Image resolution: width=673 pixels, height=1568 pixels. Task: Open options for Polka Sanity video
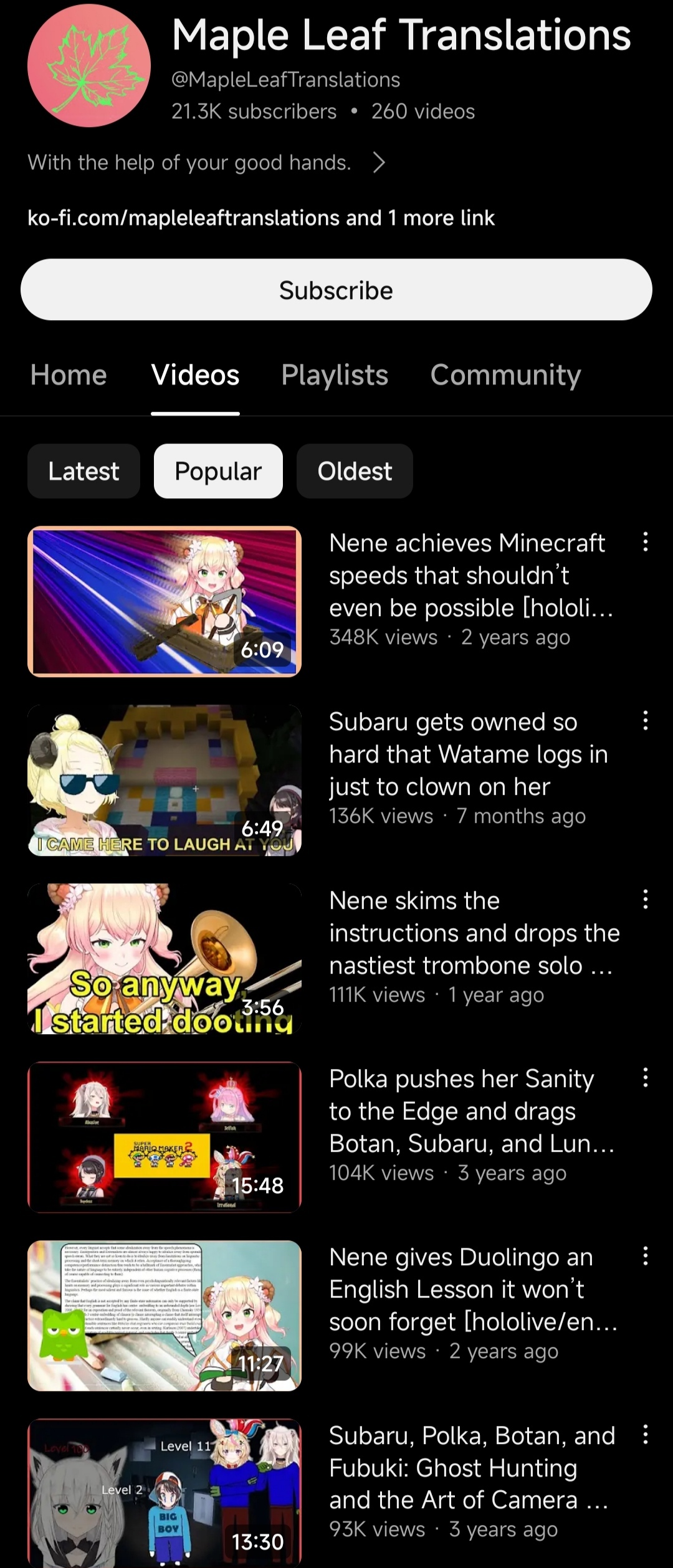(645, 1078)
